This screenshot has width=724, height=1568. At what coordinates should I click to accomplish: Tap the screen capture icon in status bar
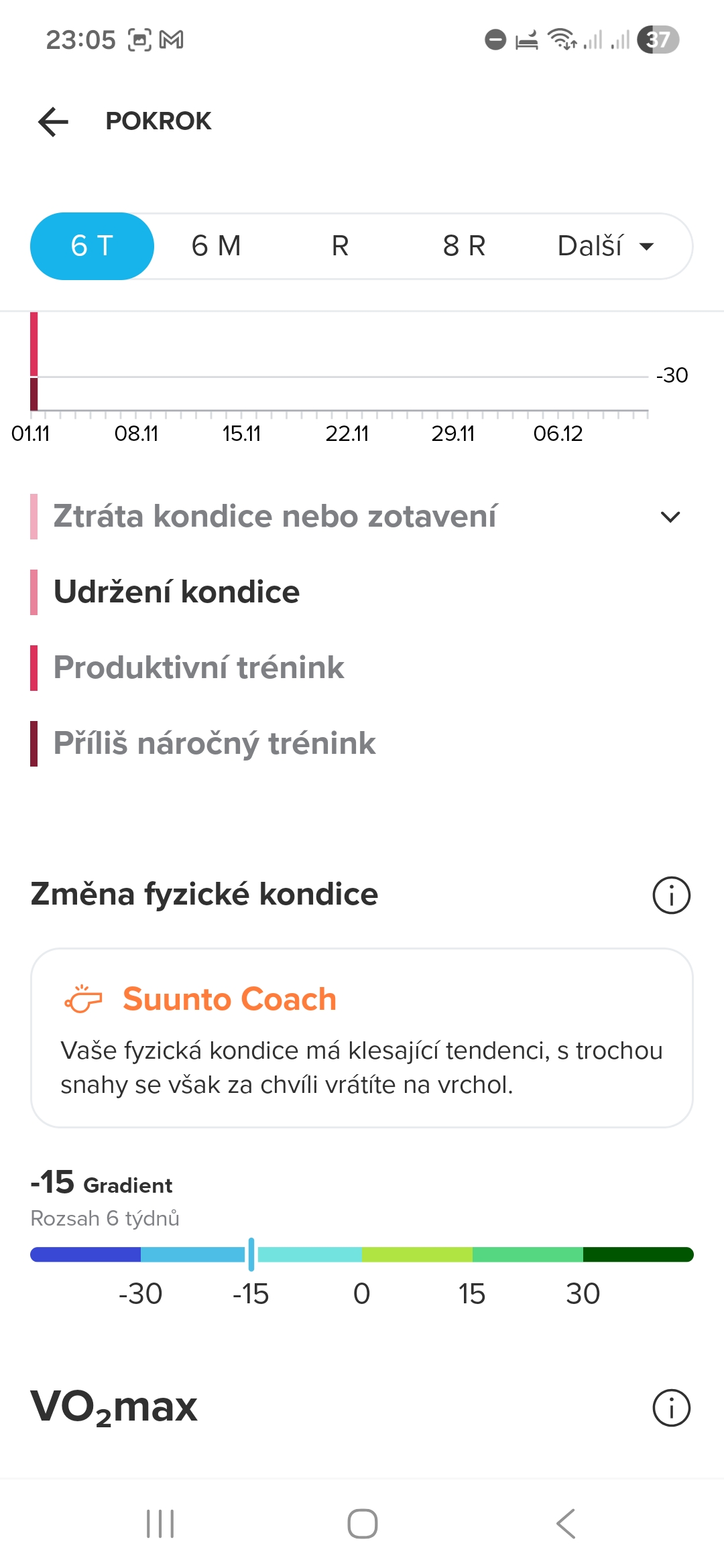pyautogui.click(x=141, y=39)
